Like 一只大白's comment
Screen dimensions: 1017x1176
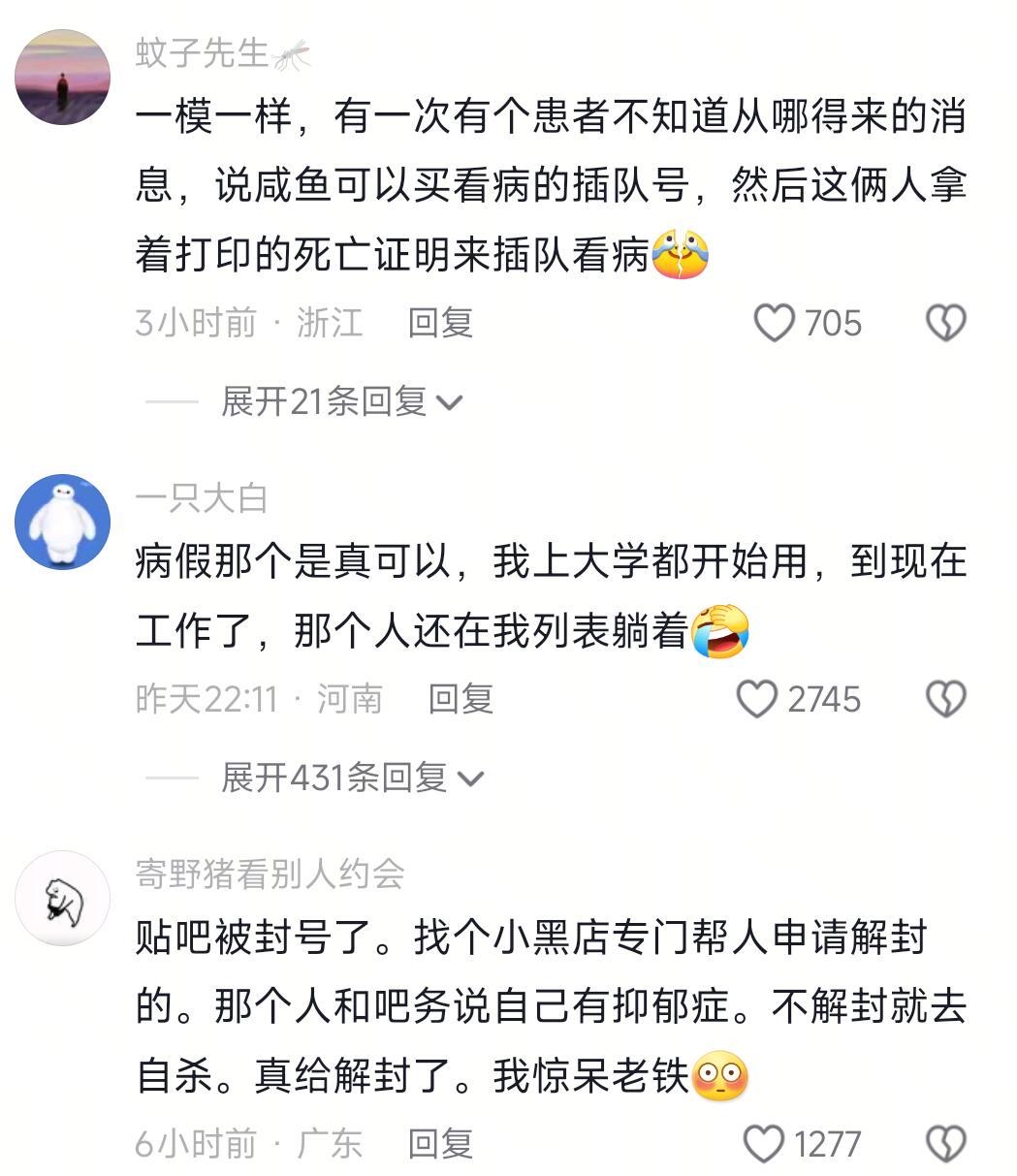tap(757, 699)
